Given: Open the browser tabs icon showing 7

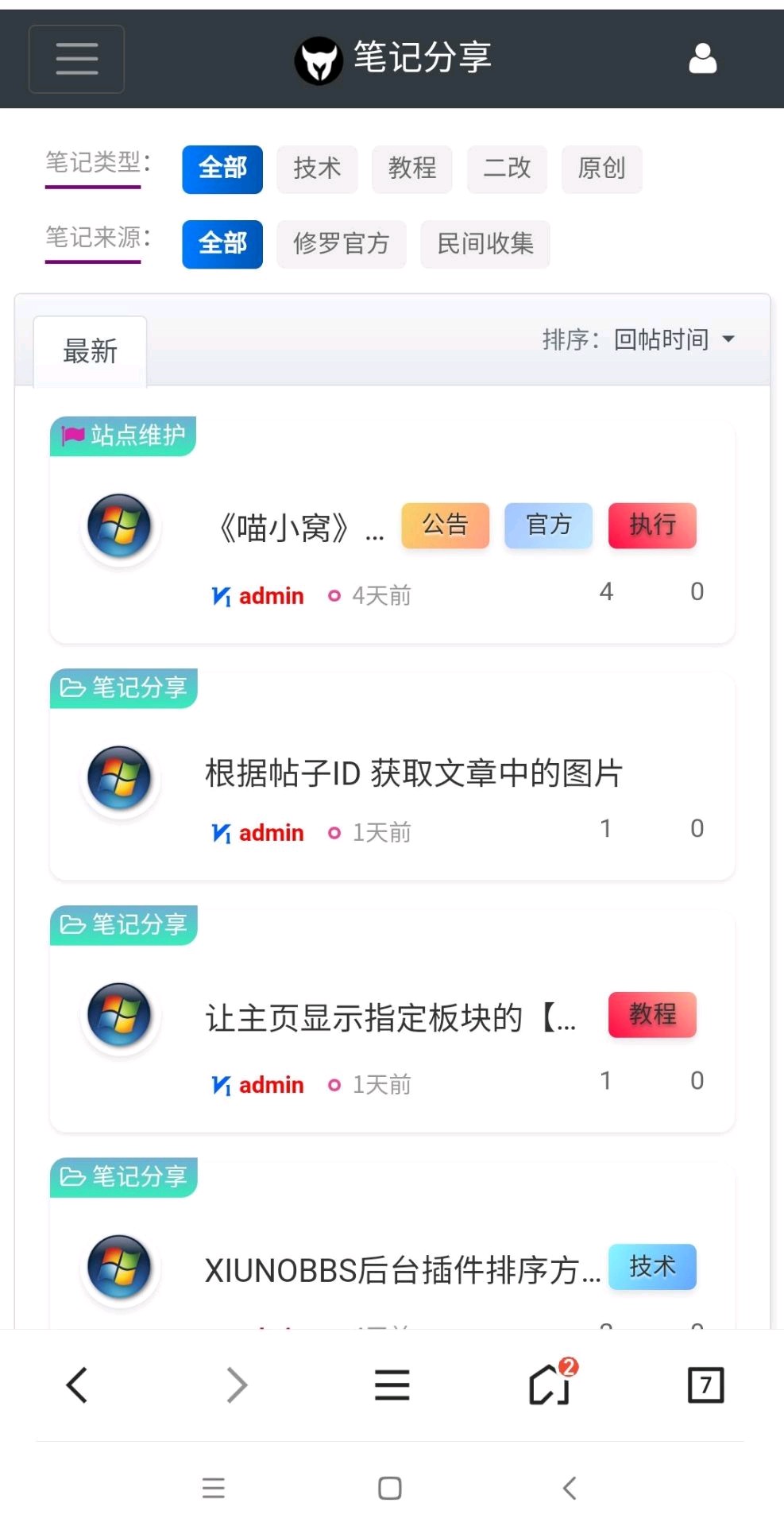Looking at the screenshot, I should 704,1385.
